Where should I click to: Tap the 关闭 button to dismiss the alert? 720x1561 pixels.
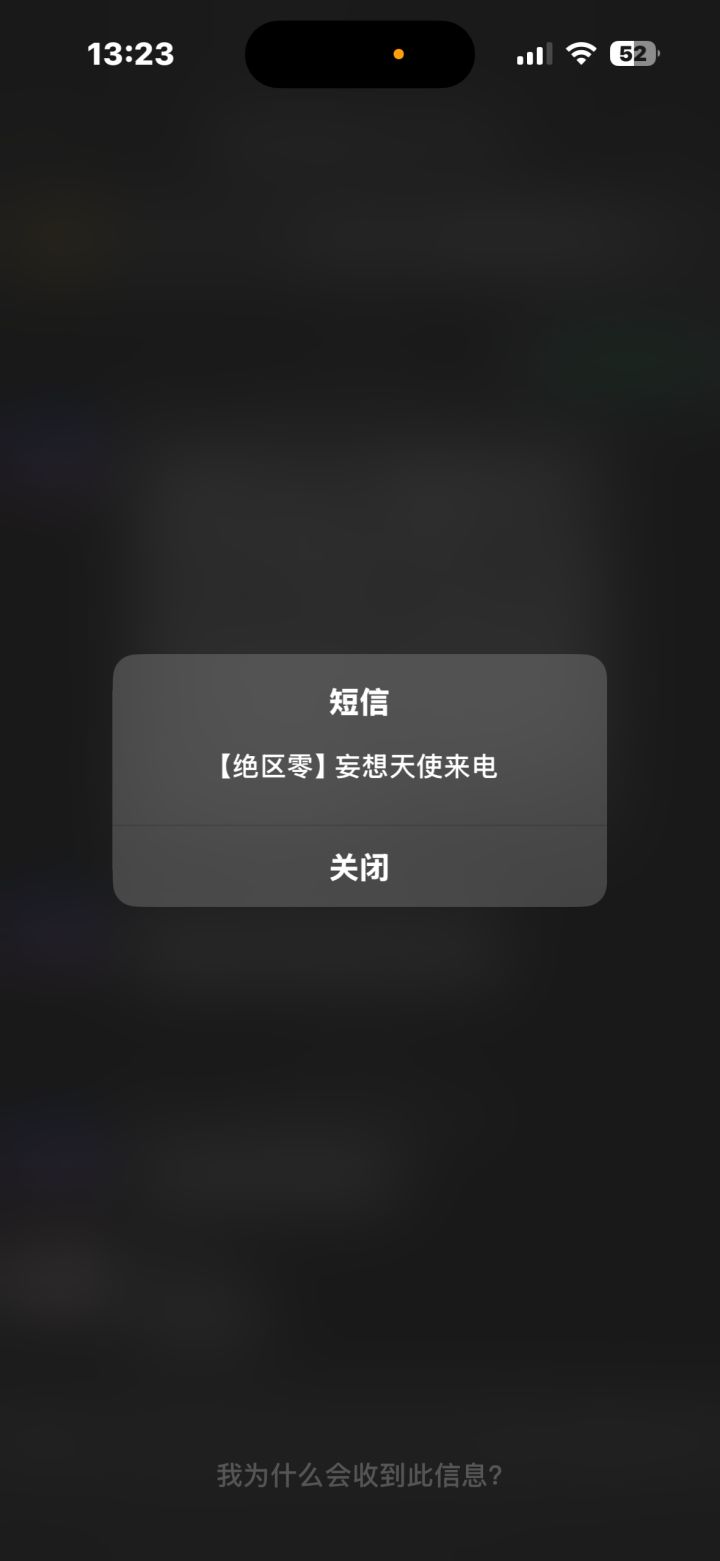click(x=360, y=866)
